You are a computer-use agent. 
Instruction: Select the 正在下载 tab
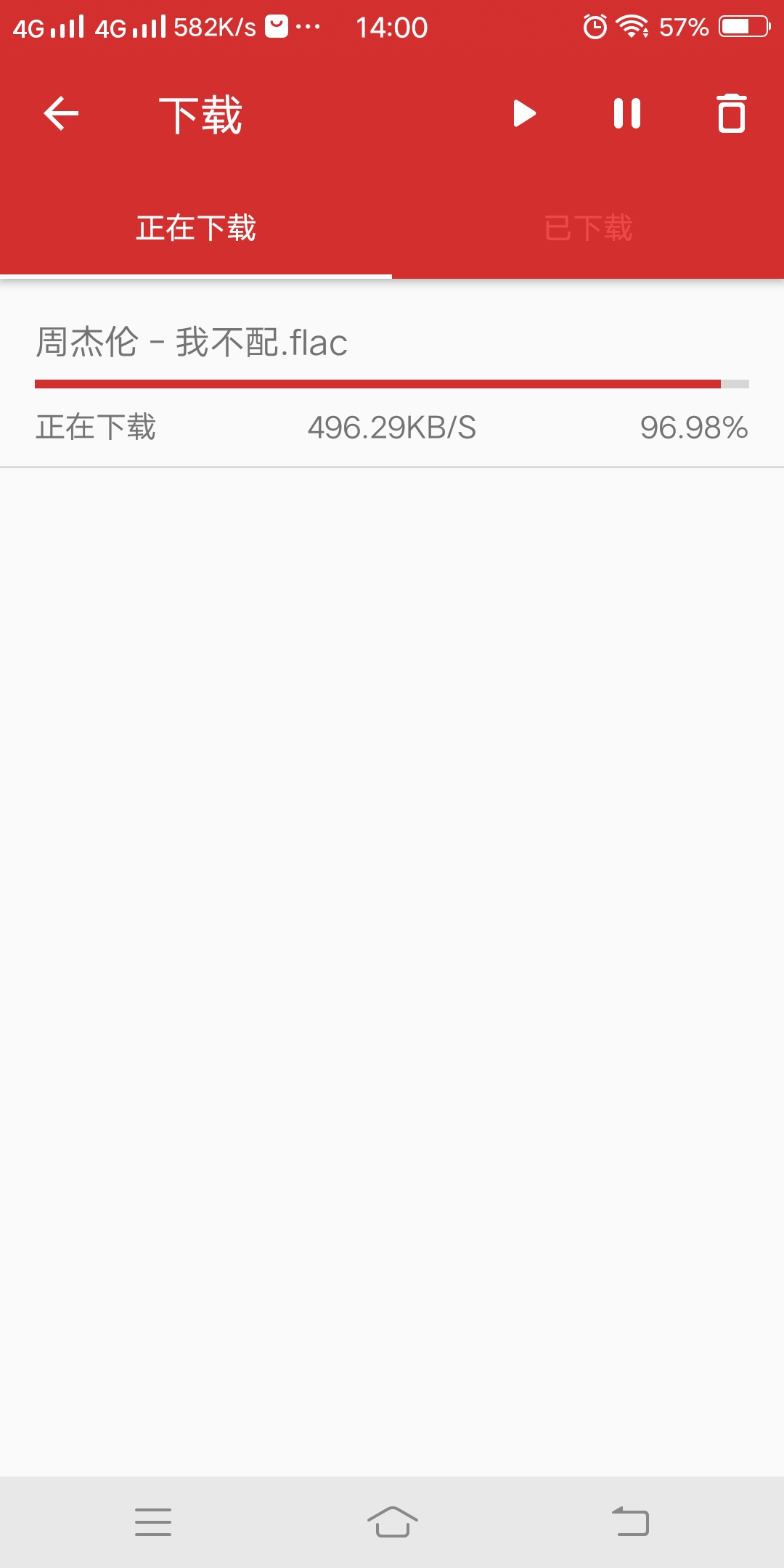[196, 228]
